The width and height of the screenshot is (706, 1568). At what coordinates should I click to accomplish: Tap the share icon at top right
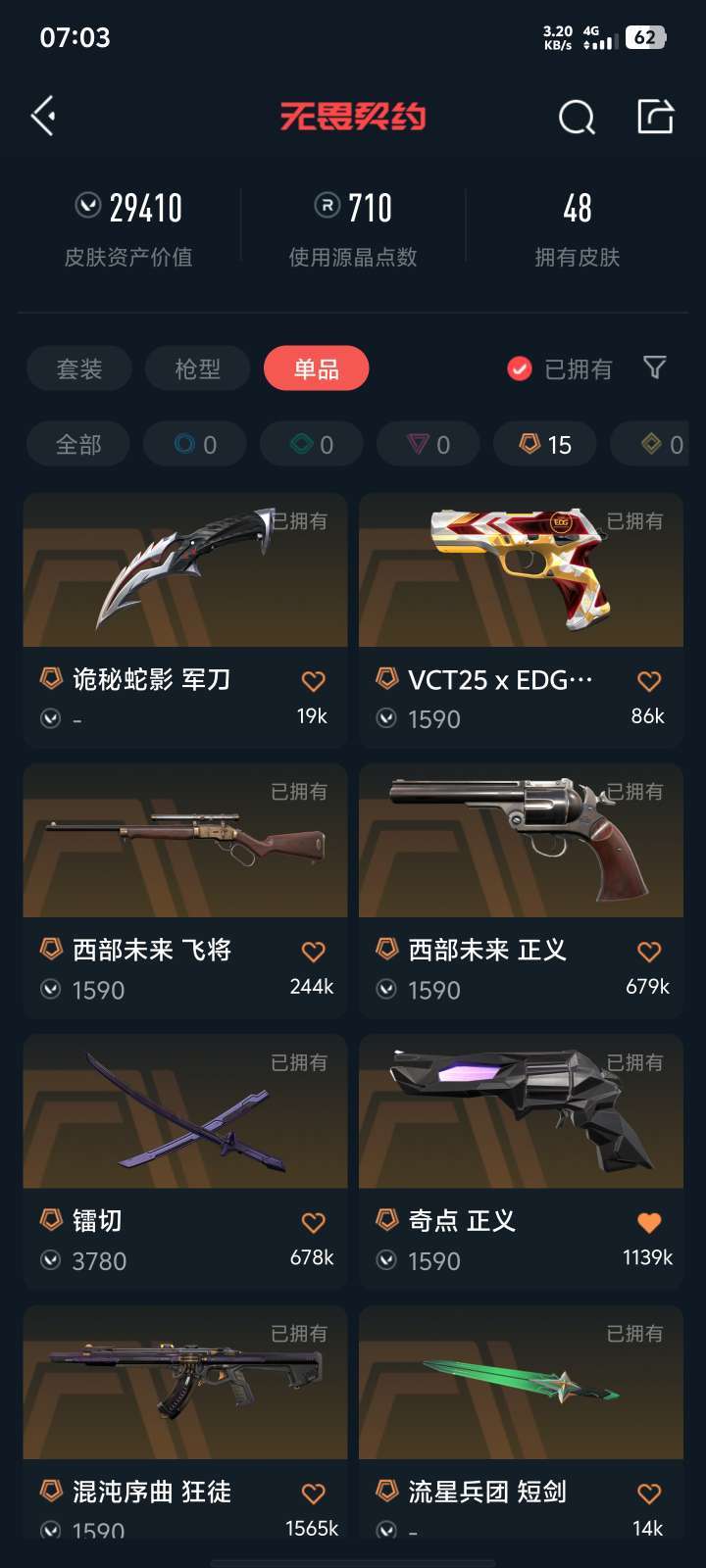pyautogui.click(x=656, y=117)
